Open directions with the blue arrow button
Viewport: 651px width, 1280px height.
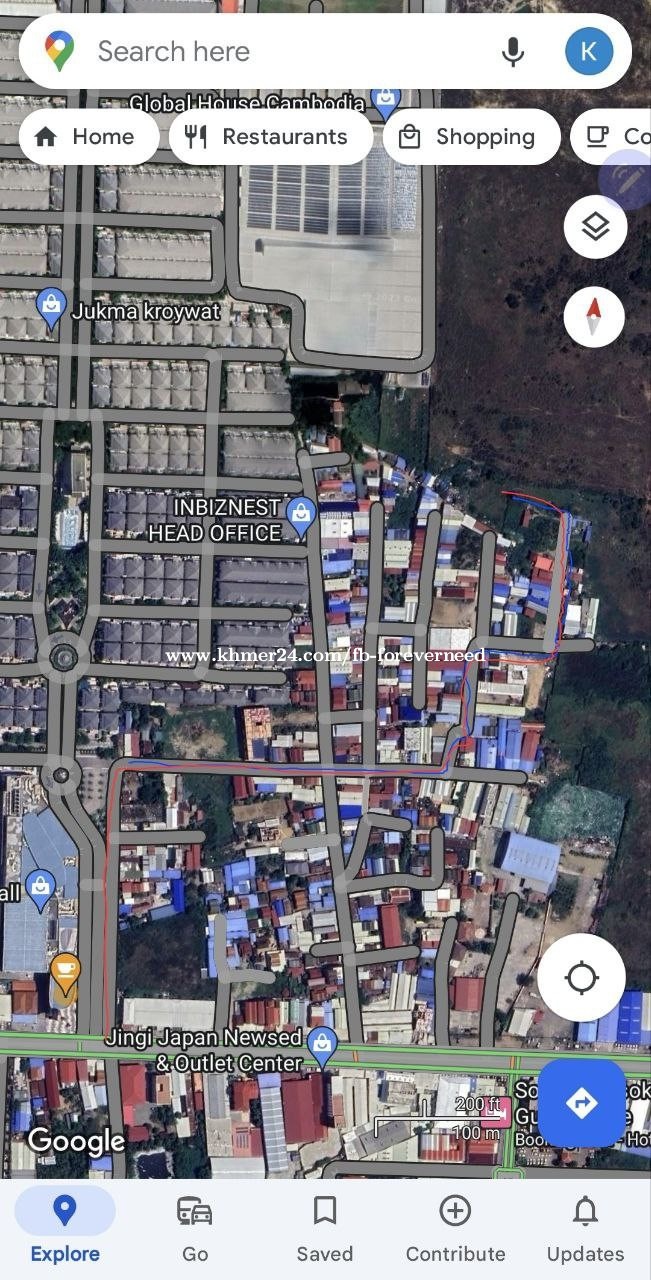pyautogui.click(x=581, y=1103)
